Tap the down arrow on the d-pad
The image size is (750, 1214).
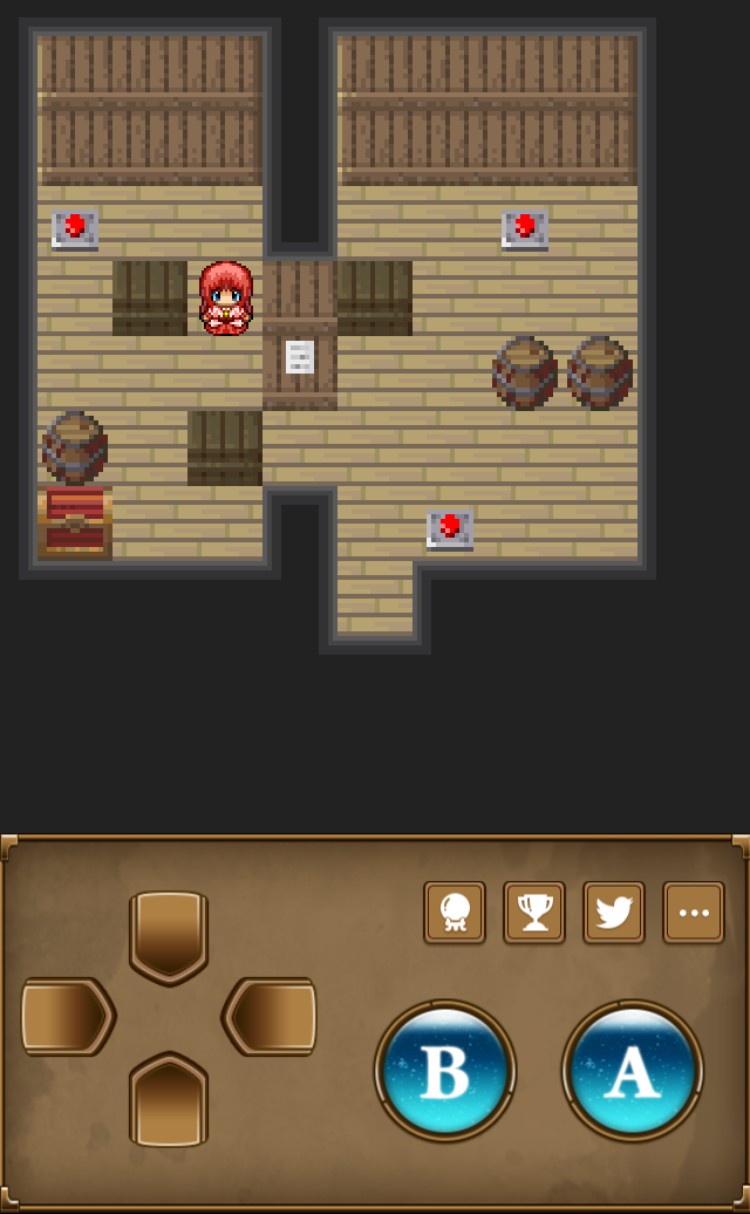[x=168, y=1099]
